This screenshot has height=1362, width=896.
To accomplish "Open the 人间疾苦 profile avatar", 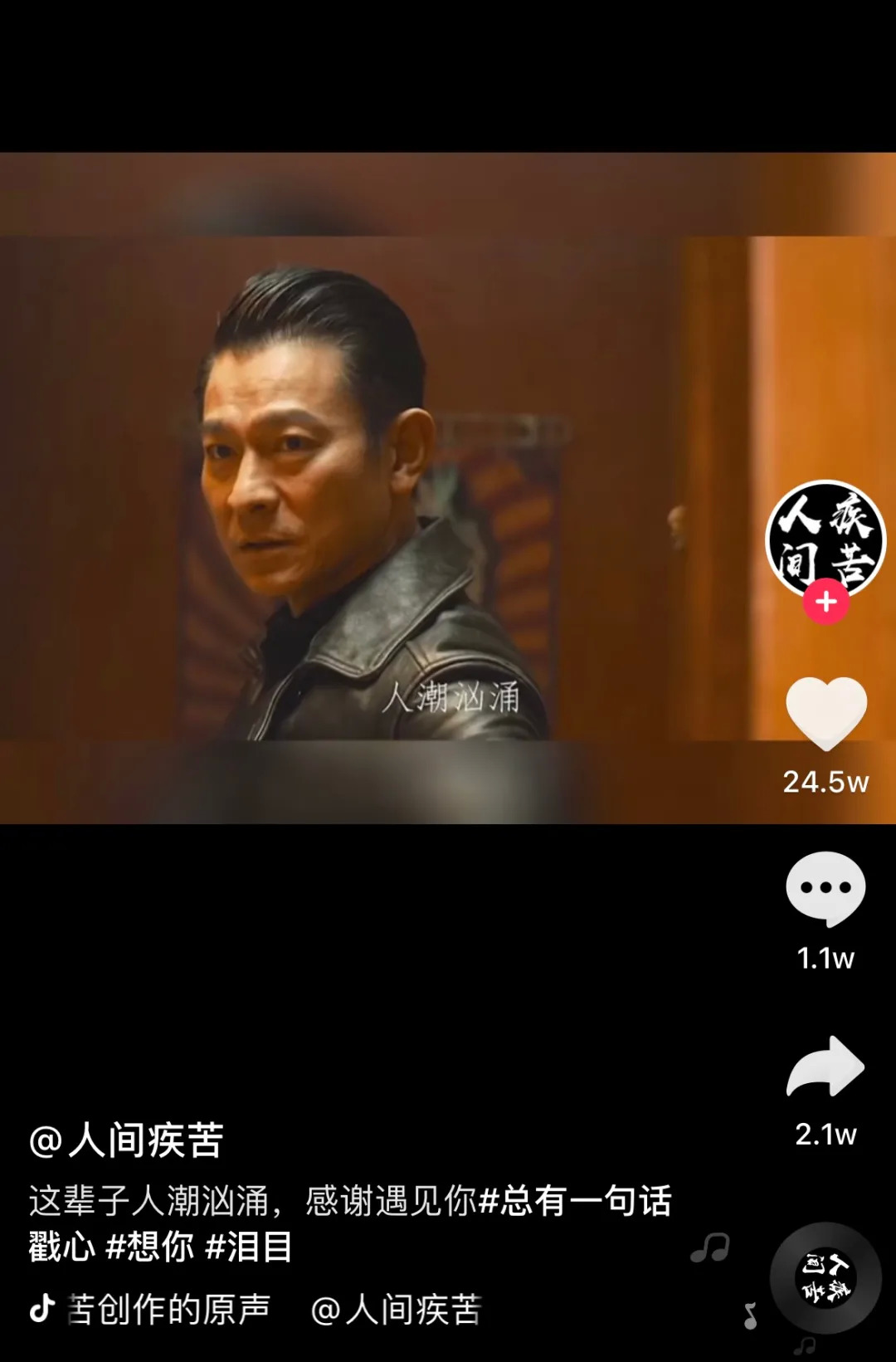I will point(825,535).
